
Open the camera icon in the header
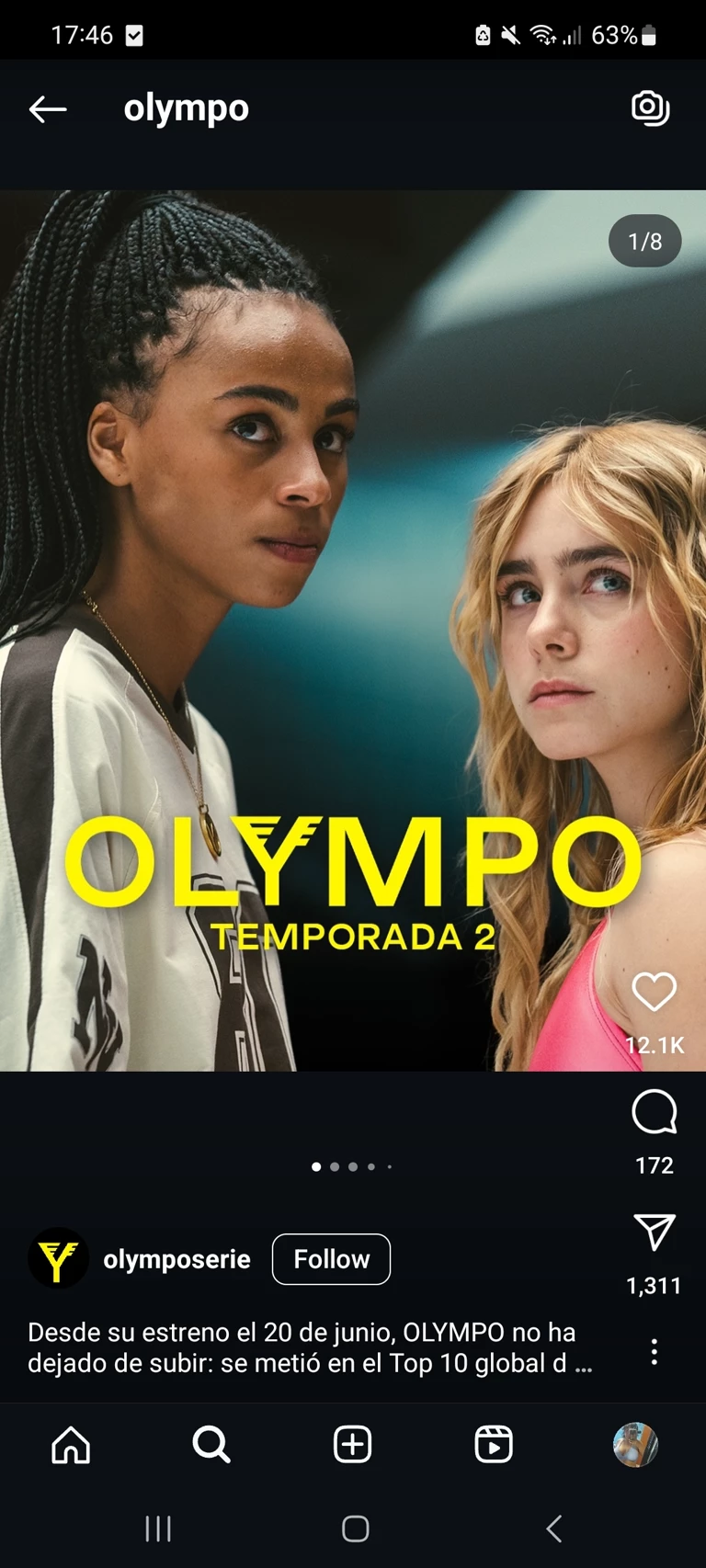coord(650,108)
